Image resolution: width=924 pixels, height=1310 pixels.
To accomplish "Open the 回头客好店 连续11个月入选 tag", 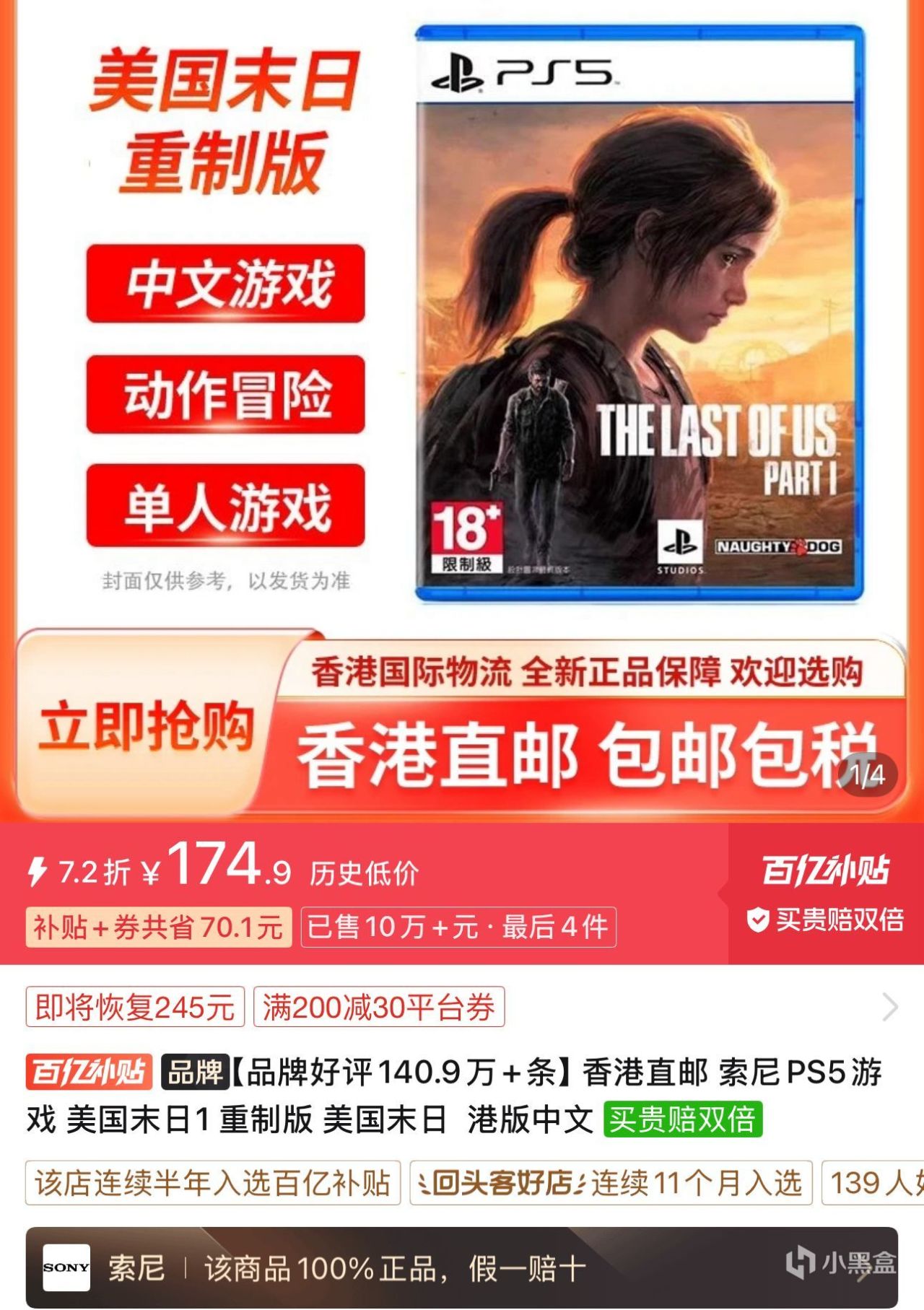I will point(611,1183).
